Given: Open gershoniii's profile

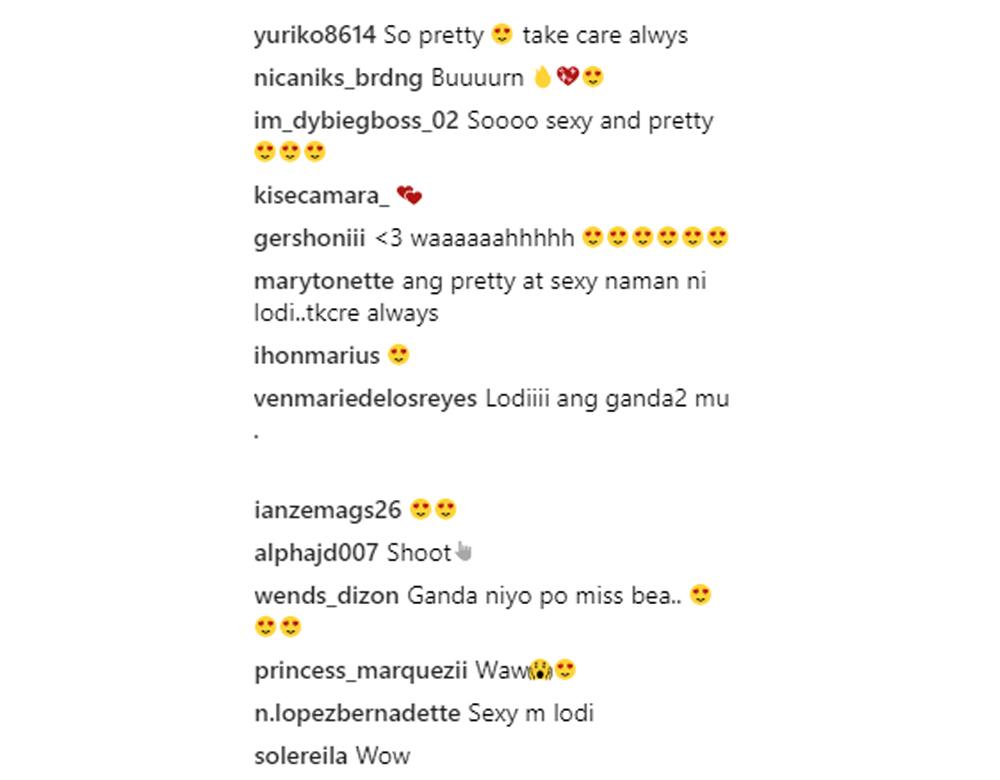Looking at the screenshot, I should [x=309, y=239].
